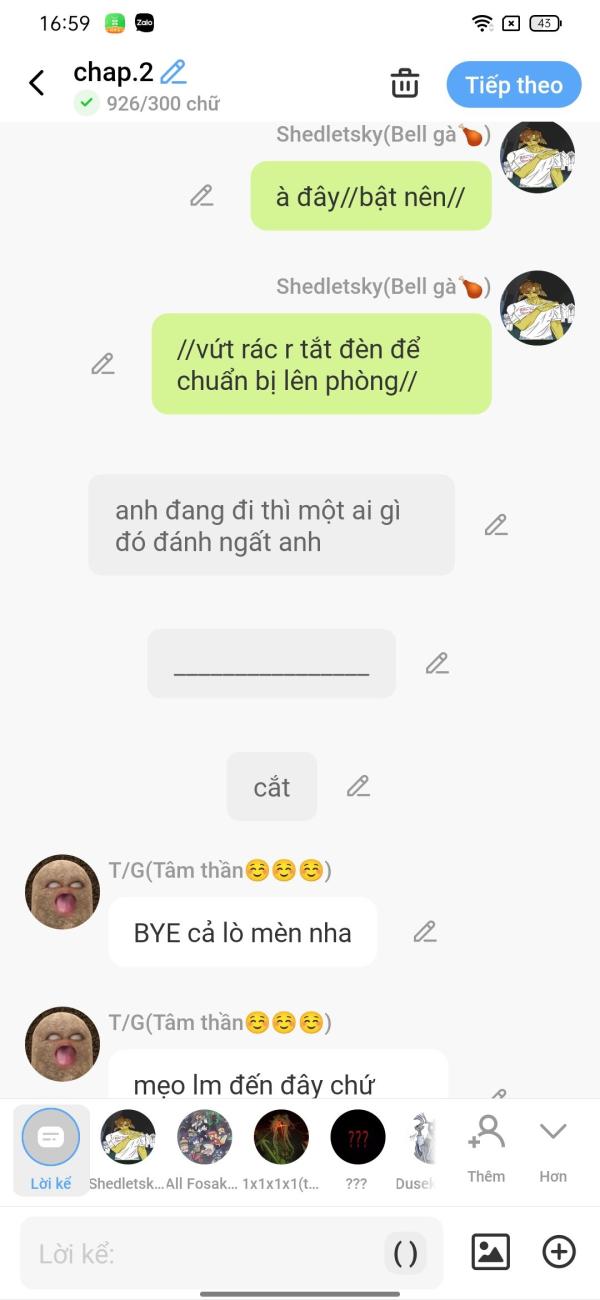Go back with the top-left arrow
The image size is (600, 1300).
[x=37, y=83]
